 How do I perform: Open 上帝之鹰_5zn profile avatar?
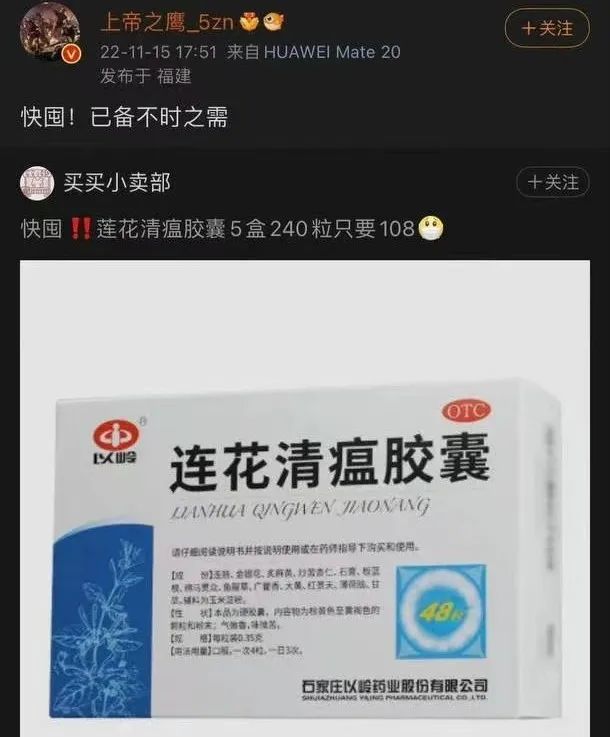(46, 34)
